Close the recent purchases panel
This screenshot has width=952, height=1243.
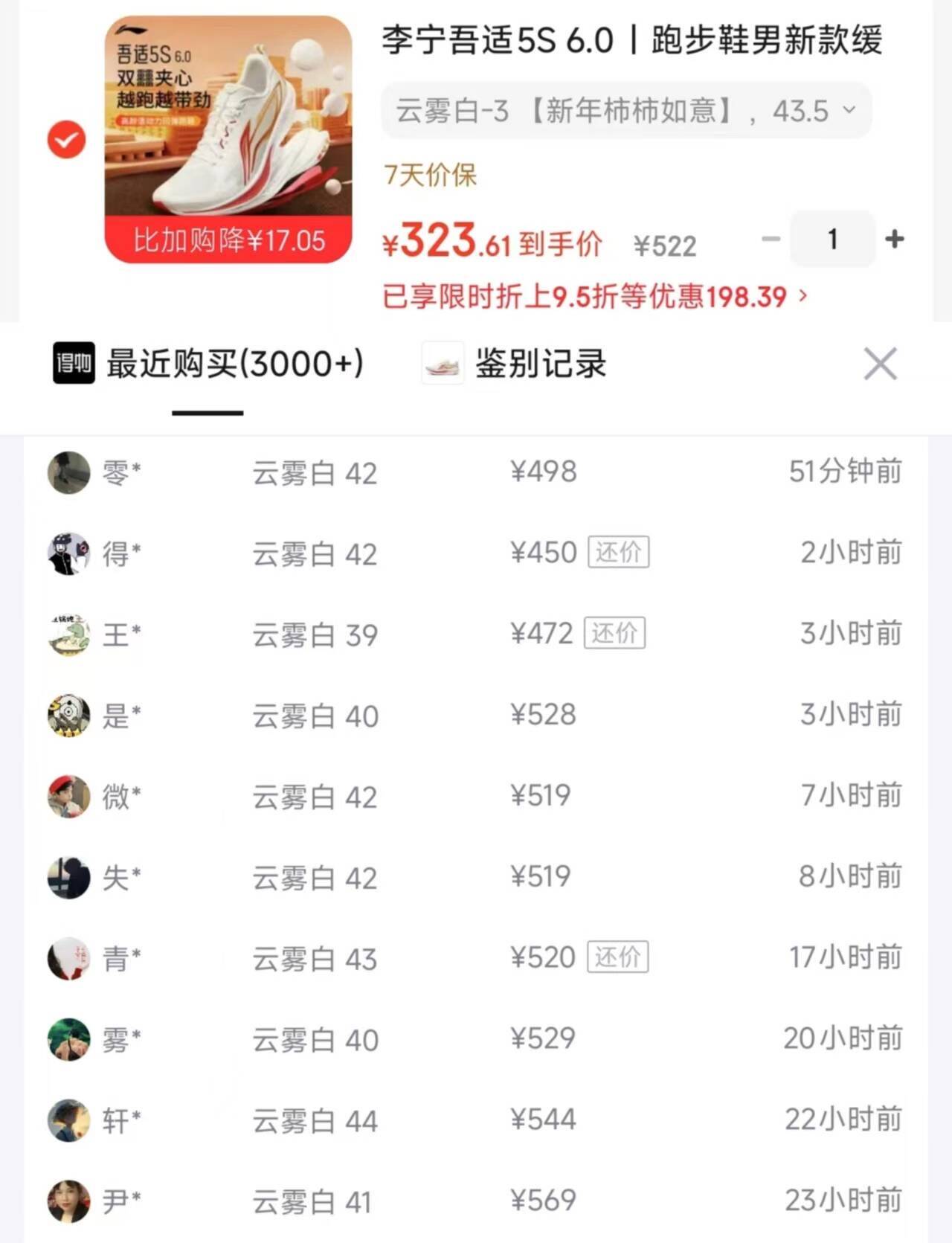[880, 364]
